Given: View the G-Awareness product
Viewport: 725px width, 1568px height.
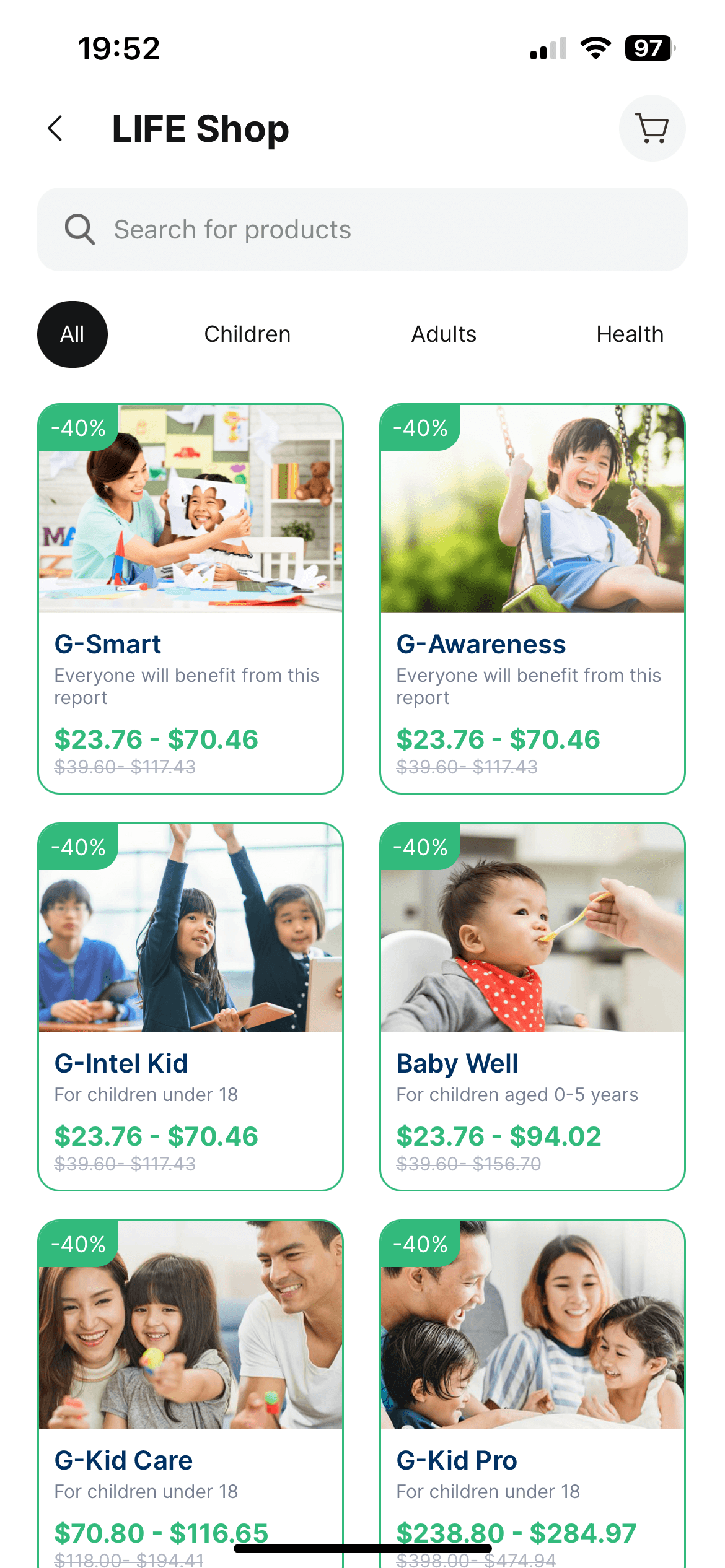Looking at the screenshot, I should 532,598.
